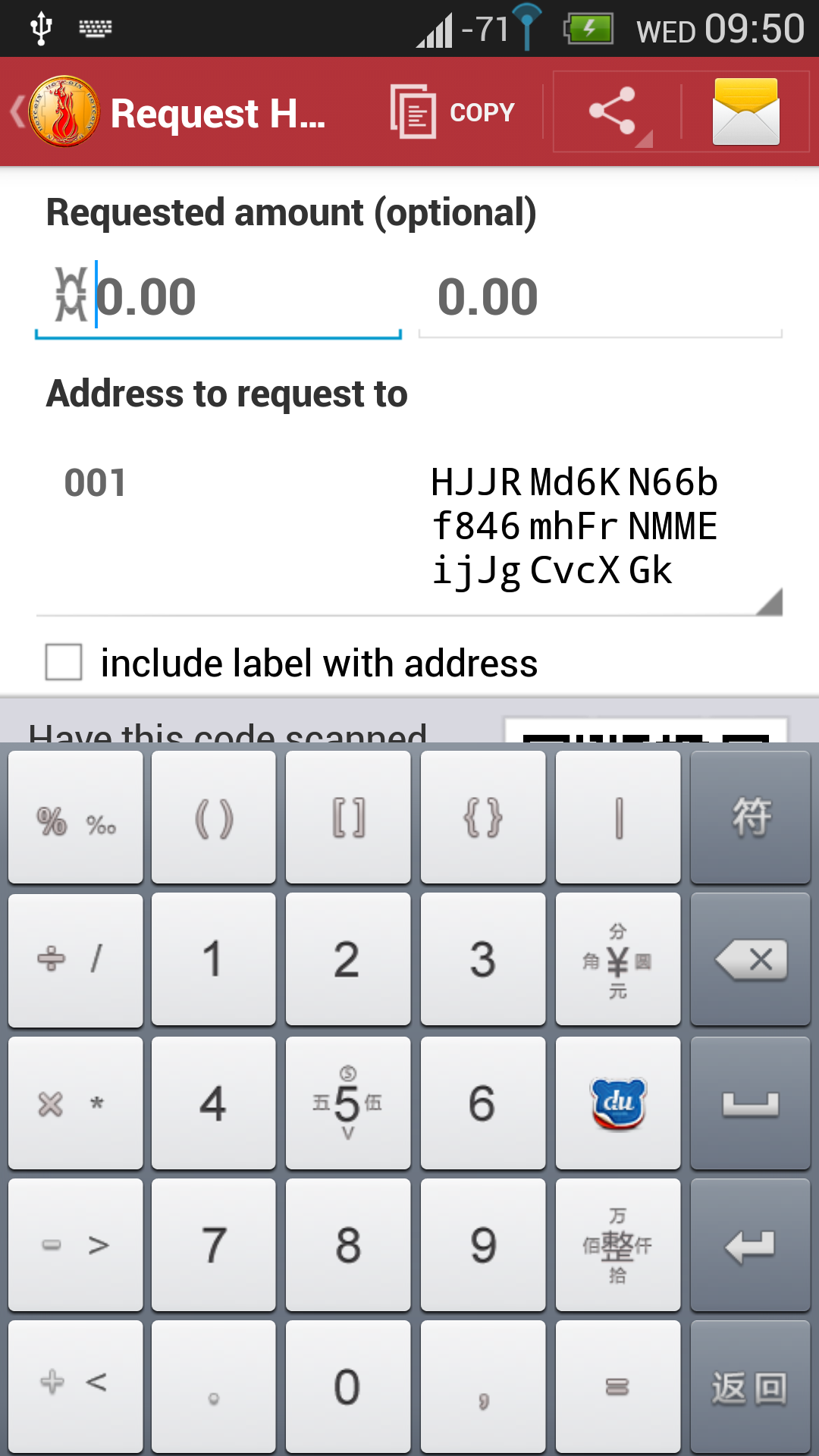Enable include label with address

click(64, 662)
